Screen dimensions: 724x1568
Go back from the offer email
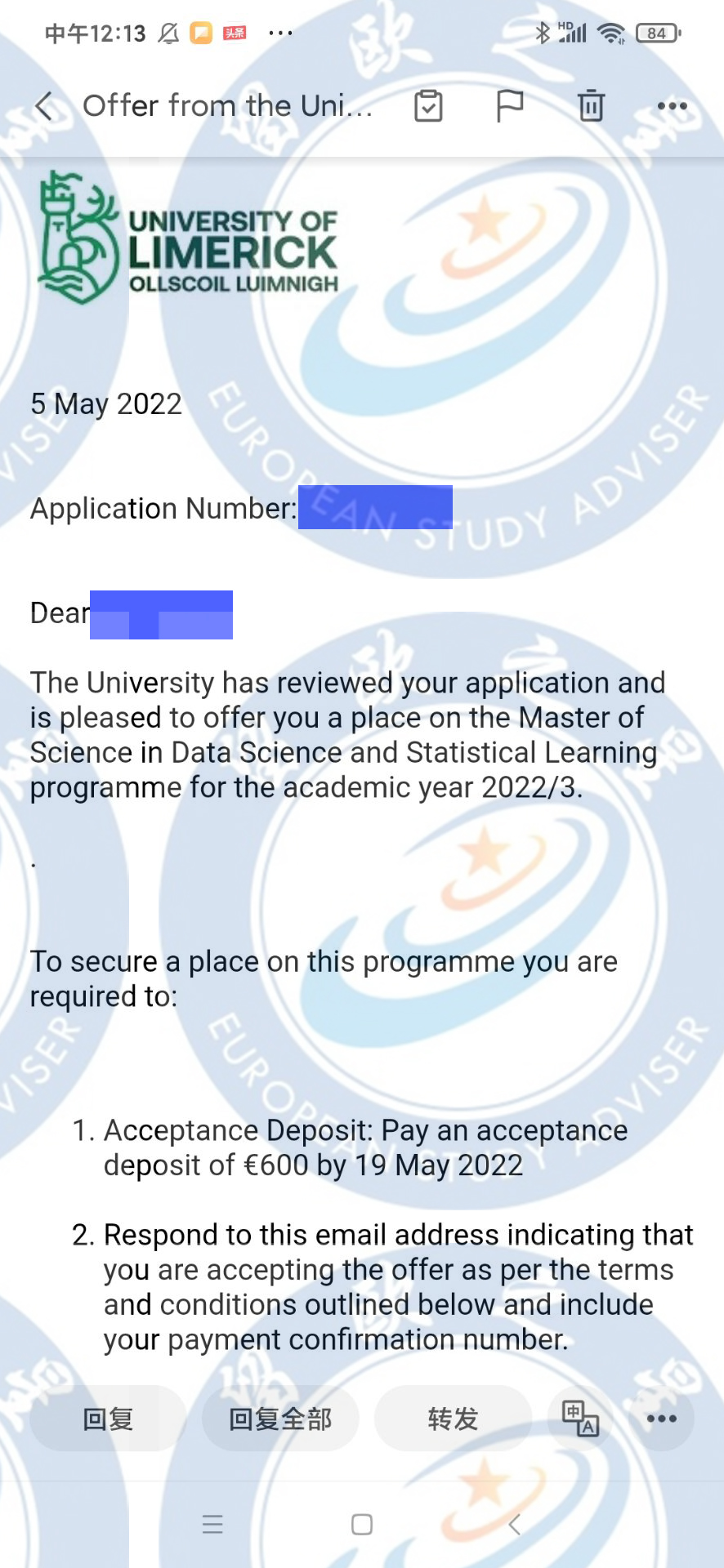click(x=44, y=106)
